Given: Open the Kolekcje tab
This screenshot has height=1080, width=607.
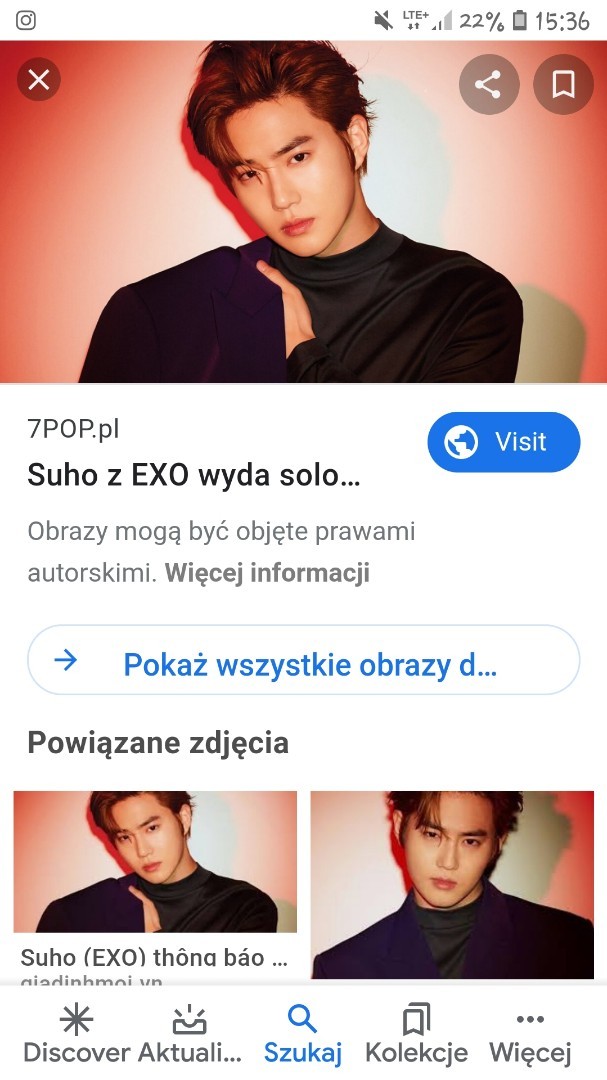Looking at the screenshot, I should click(416, 1035).
